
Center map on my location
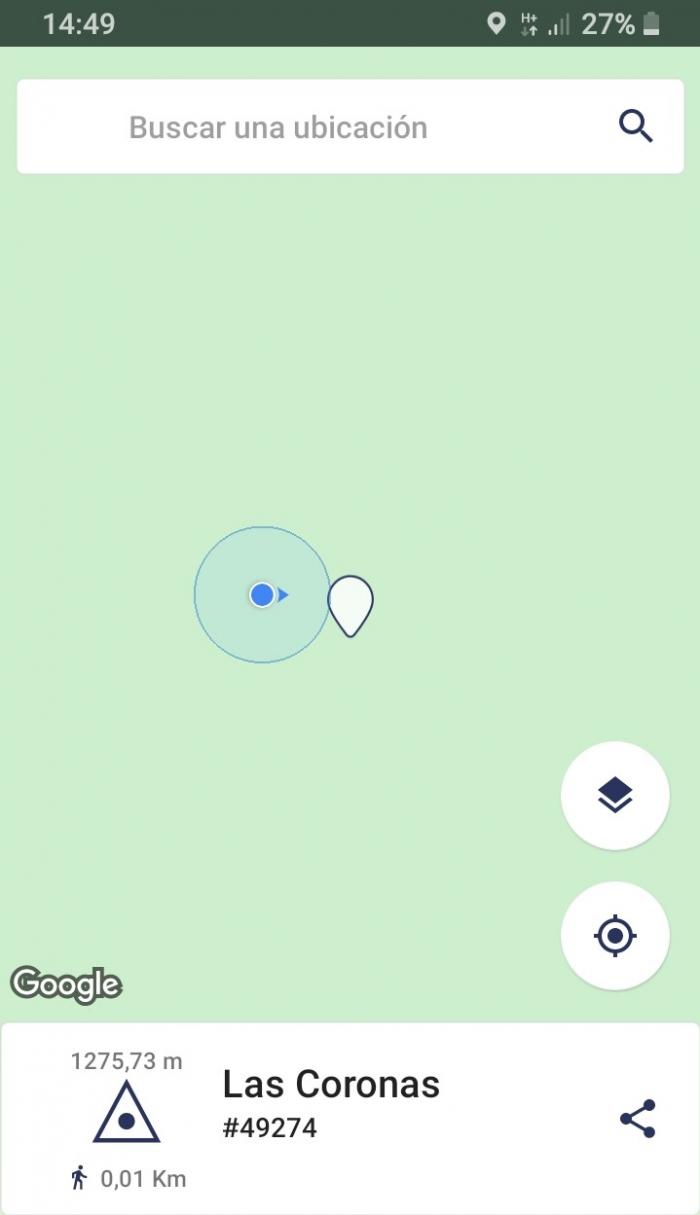point(615,936)
